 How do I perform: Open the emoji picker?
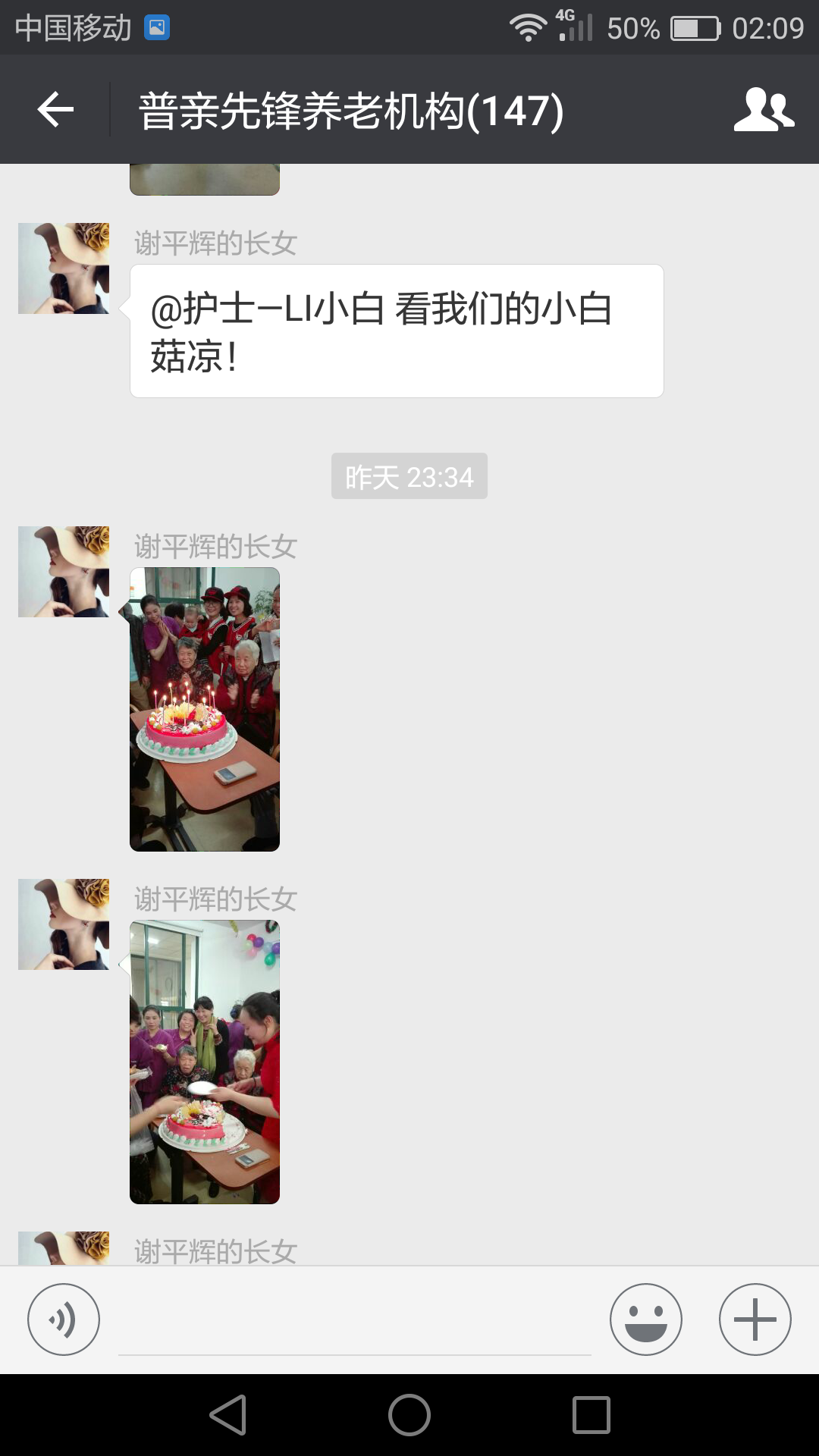pyautogui.click(x=645, y=1319)
